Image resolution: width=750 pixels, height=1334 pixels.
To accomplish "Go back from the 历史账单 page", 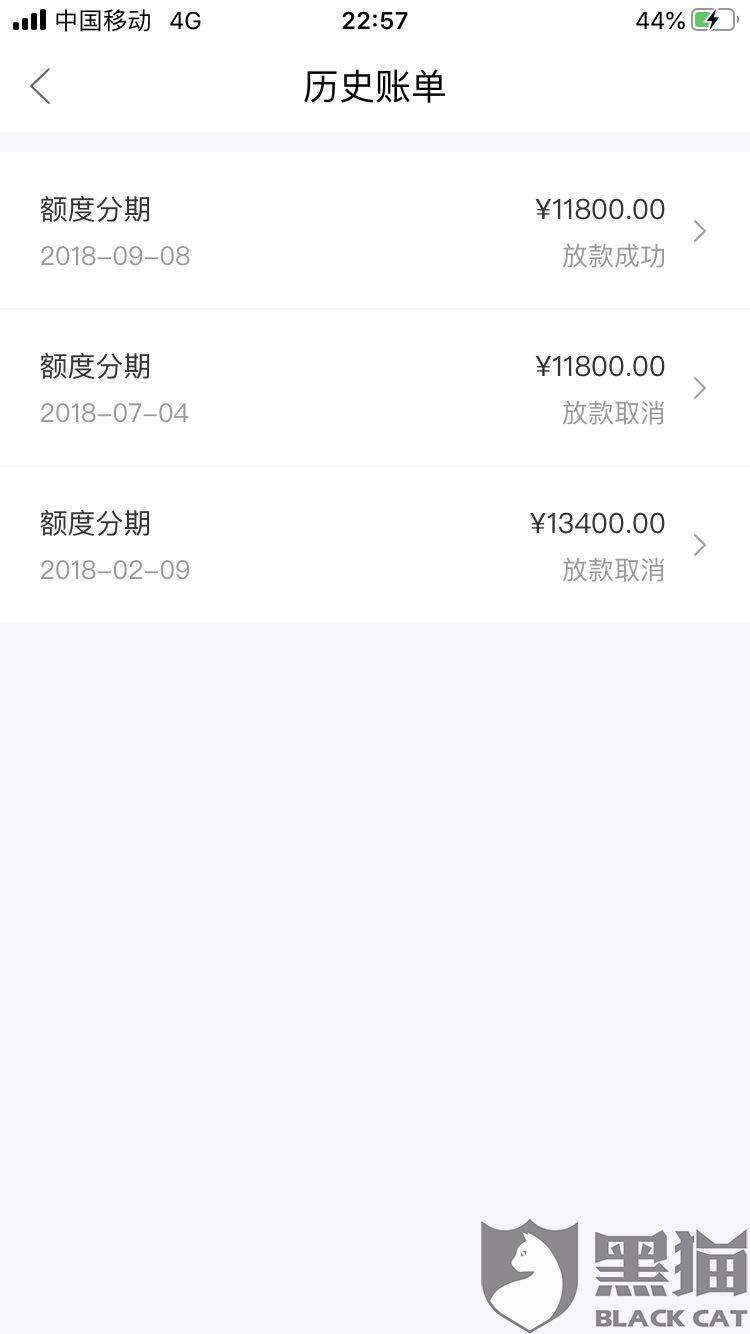I will pos(40,87).
